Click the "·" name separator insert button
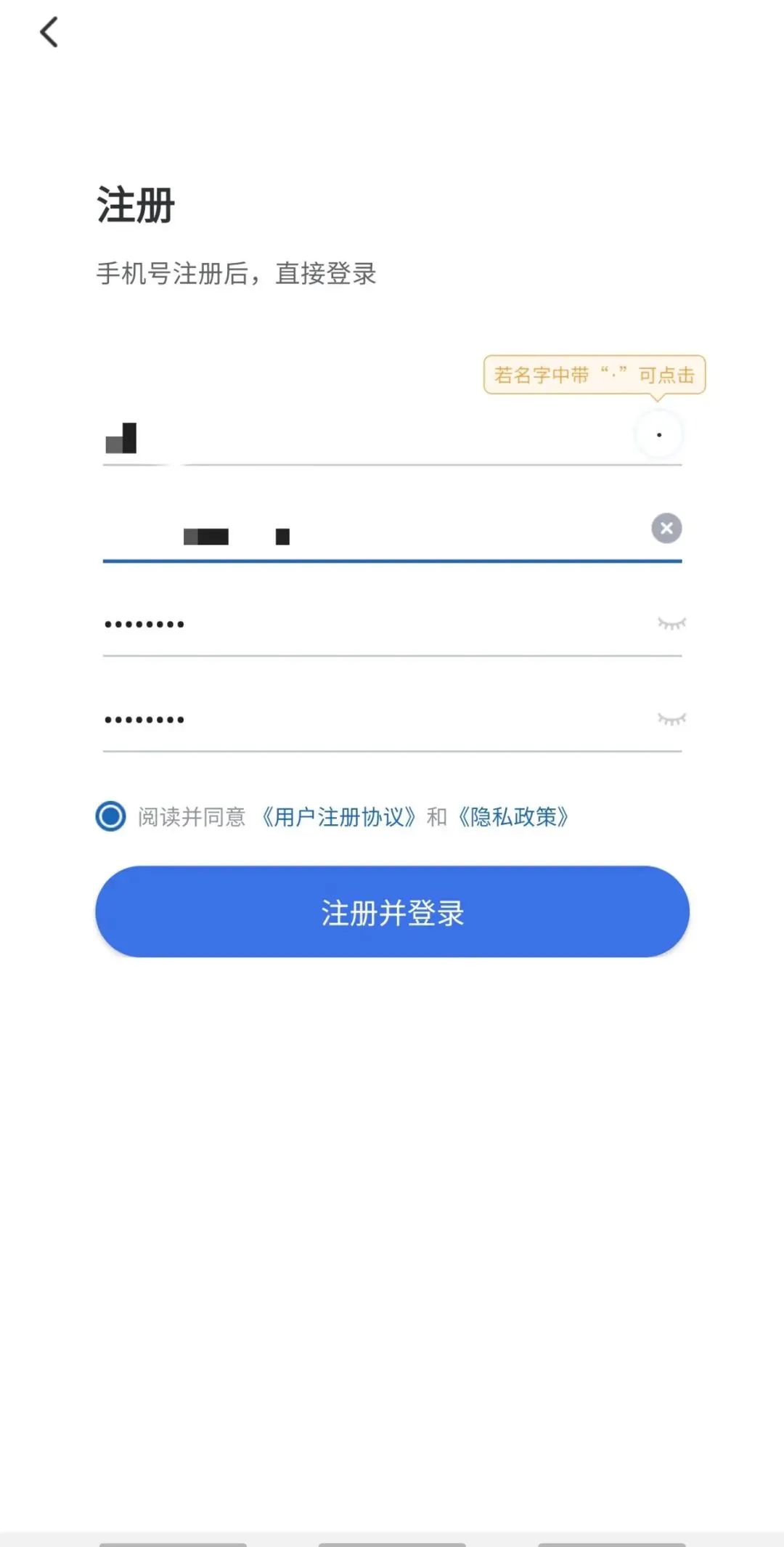 point(658,434)
